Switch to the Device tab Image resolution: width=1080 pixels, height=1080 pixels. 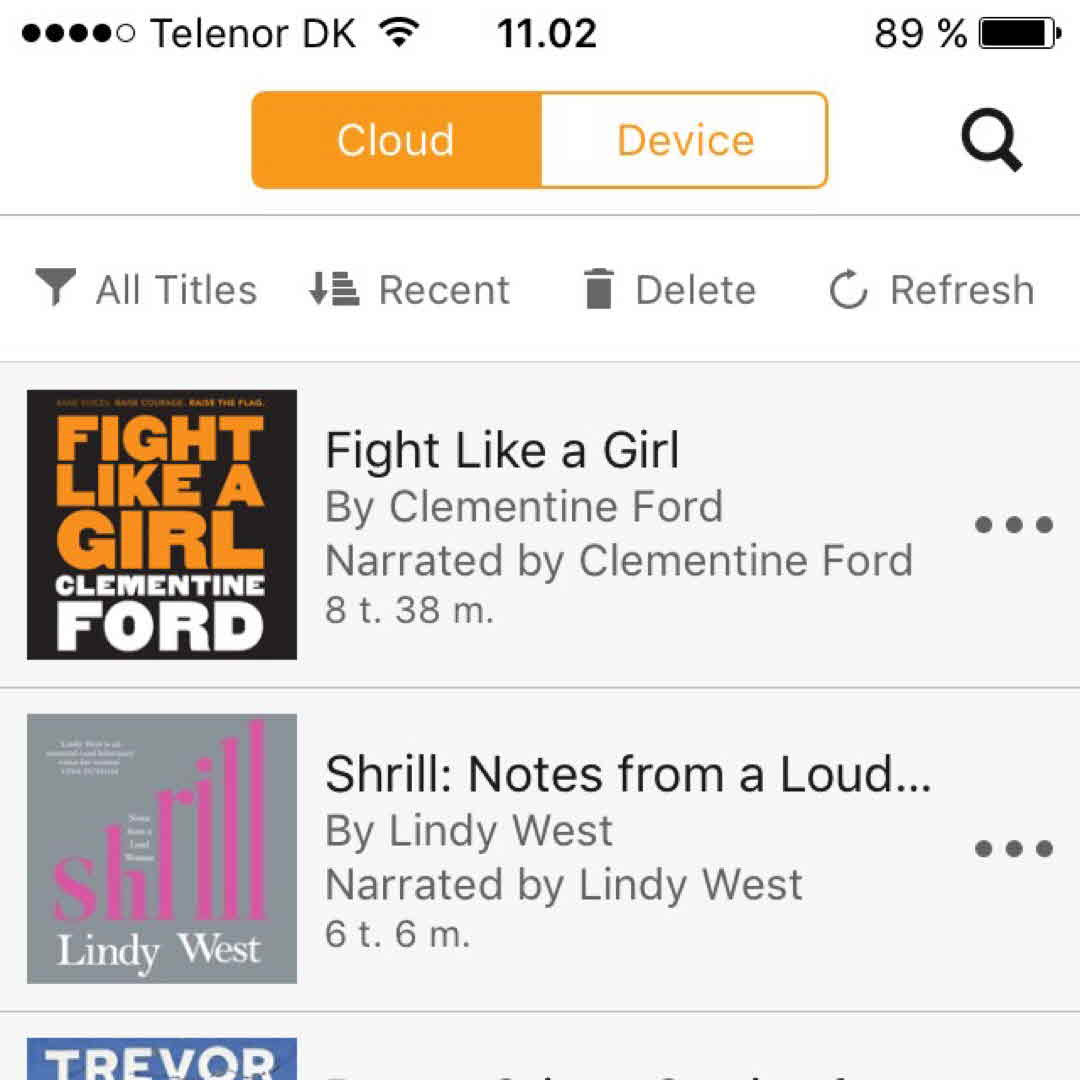coord(685,140)
